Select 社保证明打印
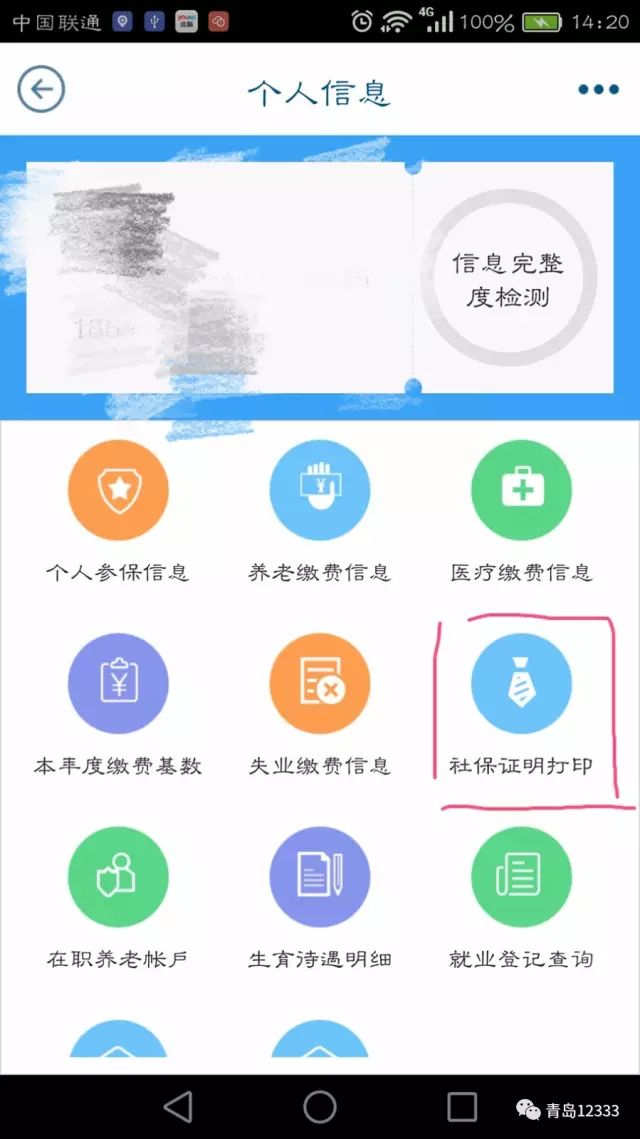 [x=521, y=684]
